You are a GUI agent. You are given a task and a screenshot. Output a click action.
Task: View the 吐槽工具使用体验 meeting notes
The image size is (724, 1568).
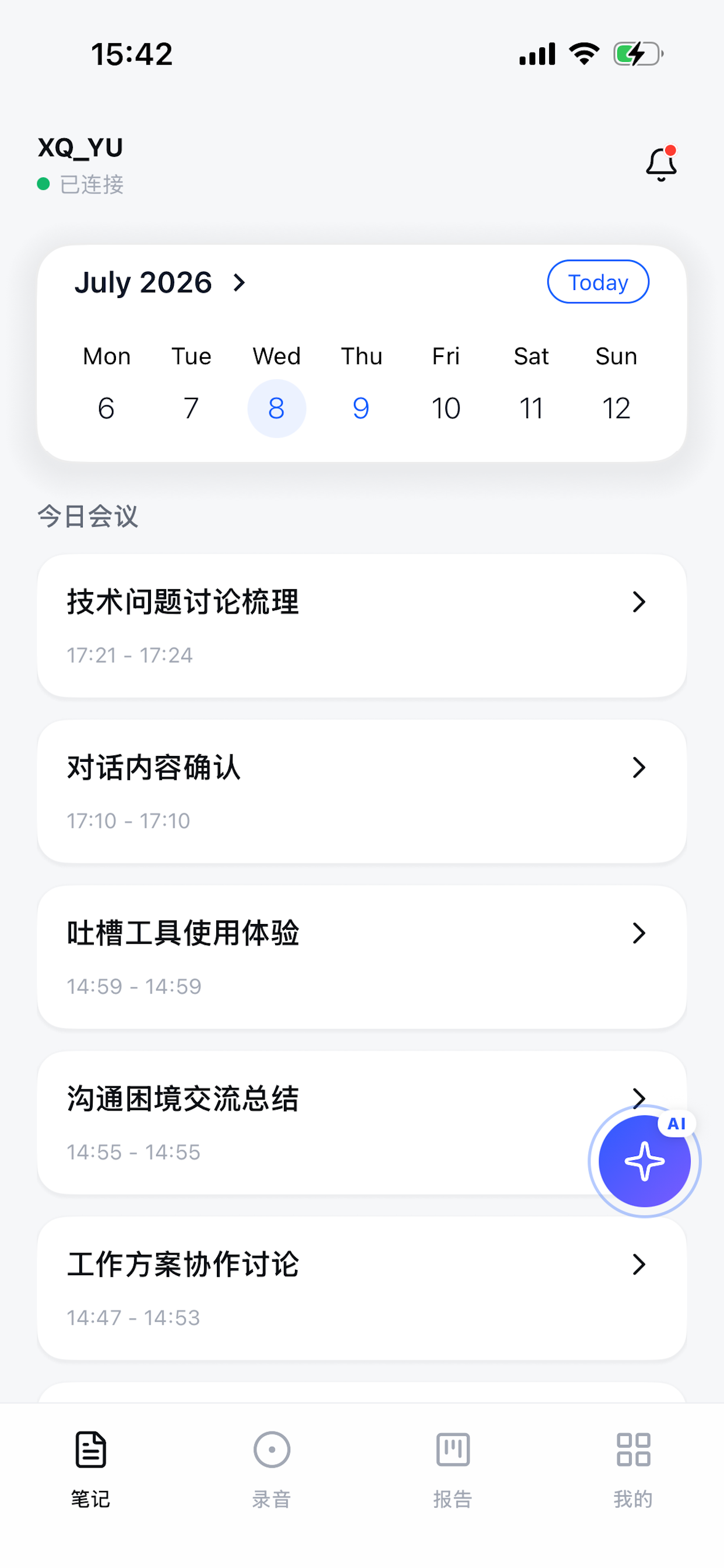tap(361, 957)
